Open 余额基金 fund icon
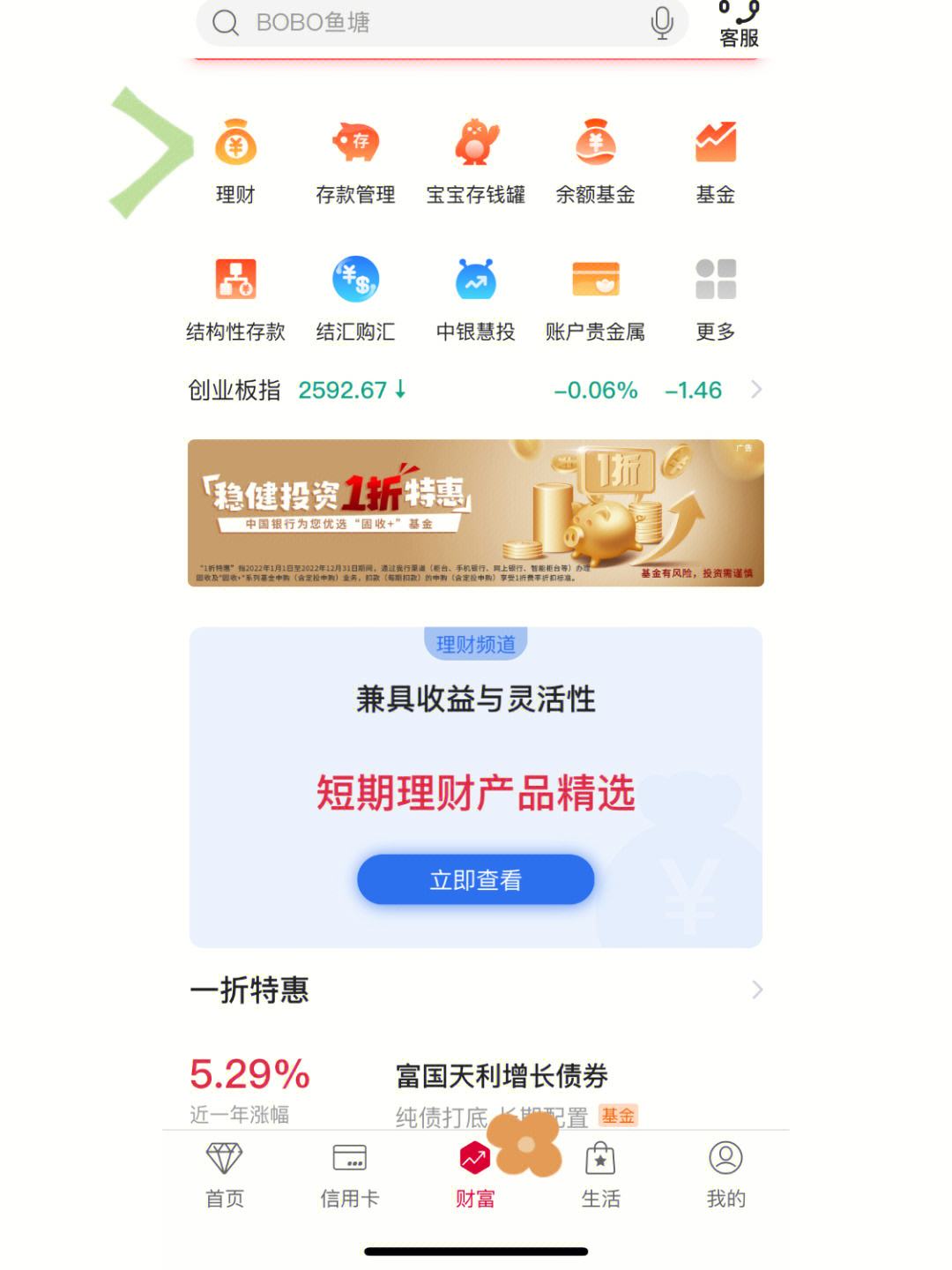The width and height of the screenshot is (952, 1270). tap(596, 144)
